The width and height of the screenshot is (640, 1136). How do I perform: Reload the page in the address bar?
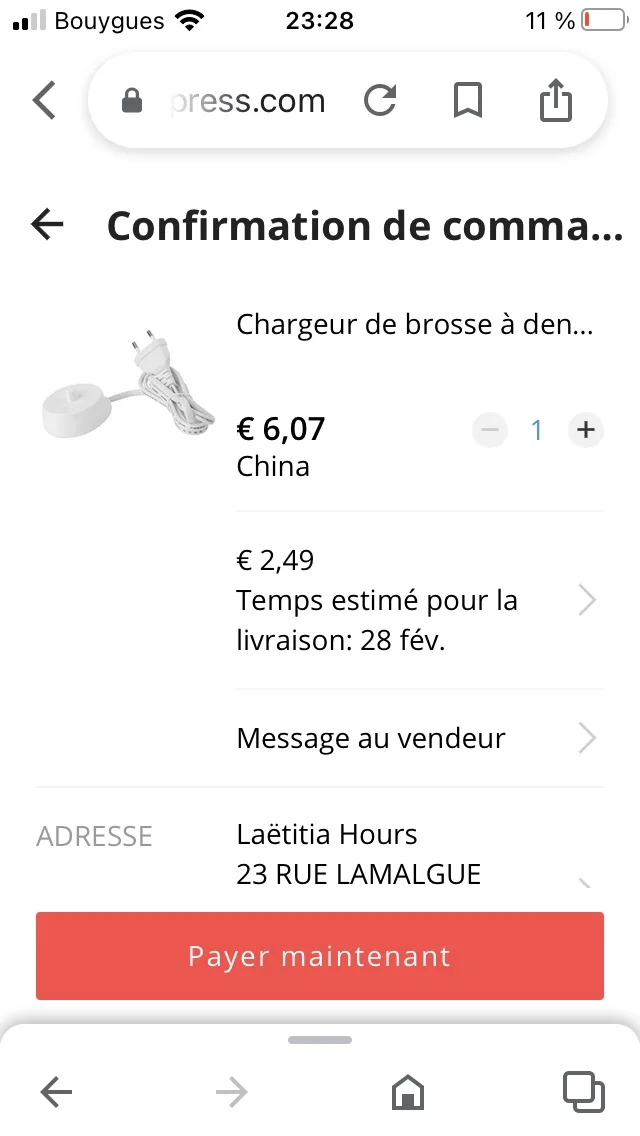coord(380,101)
